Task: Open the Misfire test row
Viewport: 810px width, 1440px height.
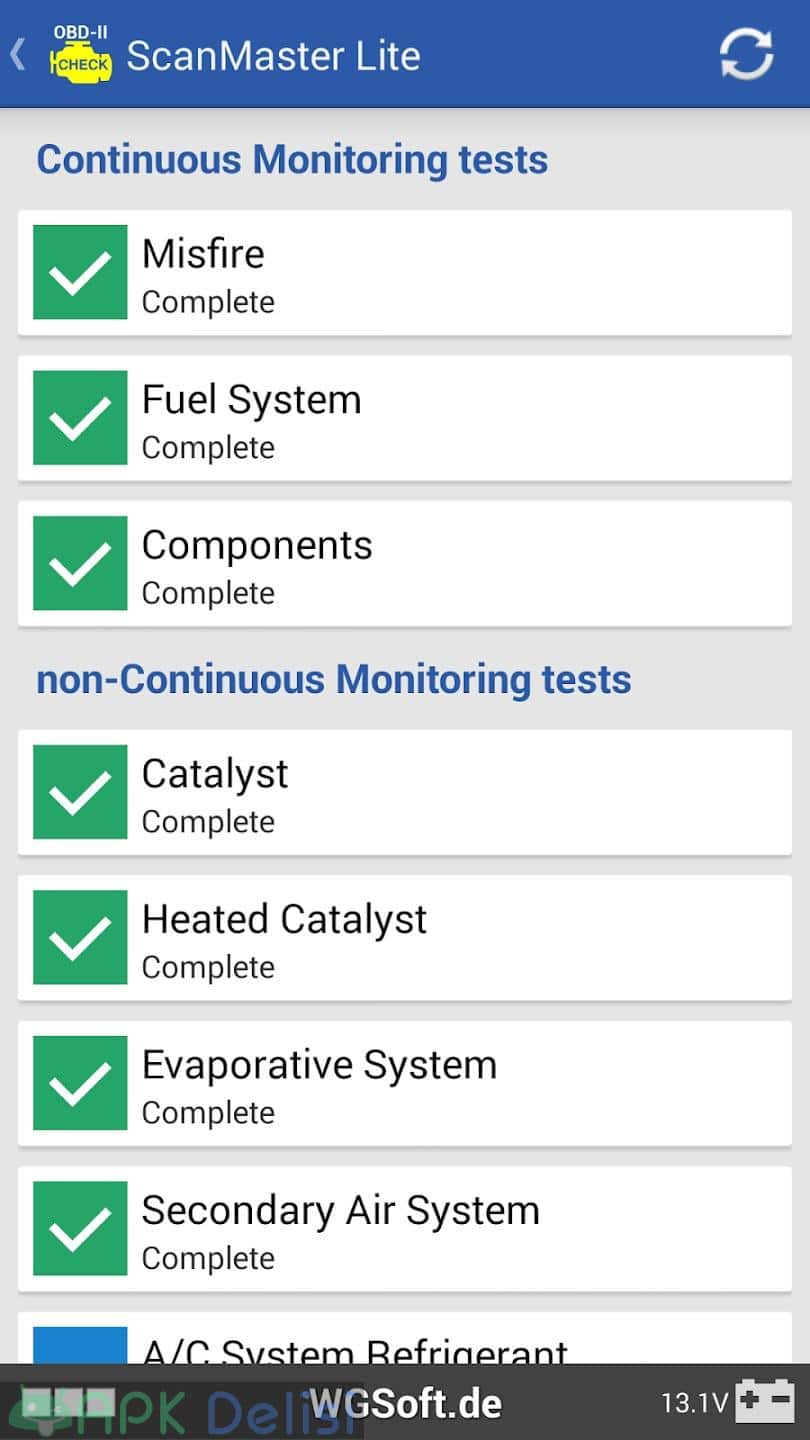Action: pos(405,273)
